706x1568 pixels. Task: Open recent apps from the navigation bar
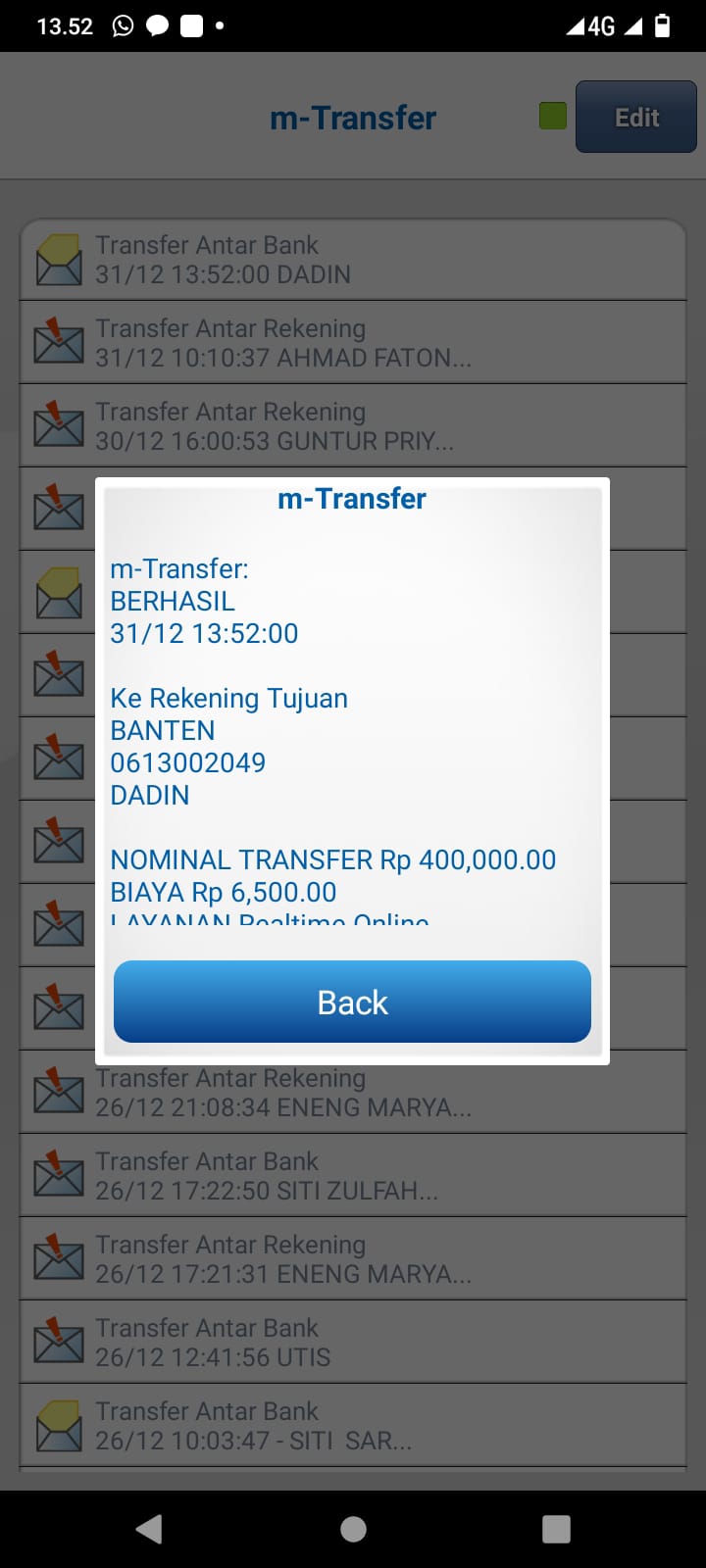556,1529
